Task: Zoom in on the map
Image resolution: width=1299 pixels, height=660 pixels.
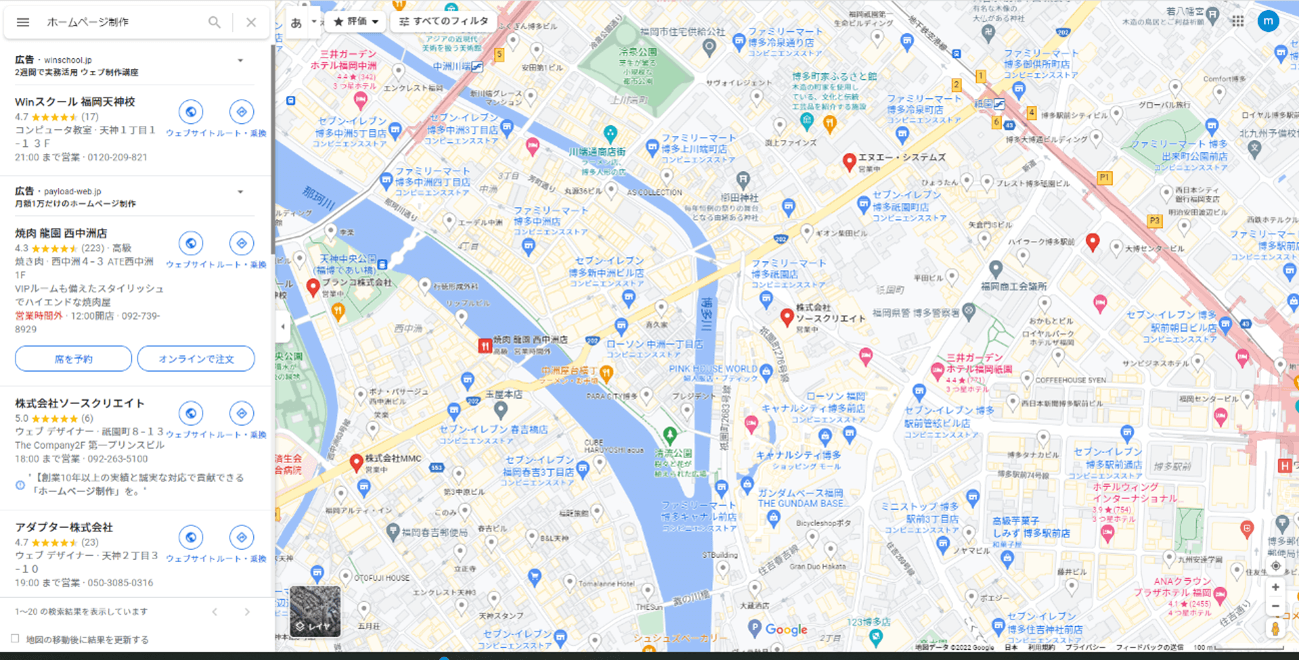Action: click(1275, 588)
